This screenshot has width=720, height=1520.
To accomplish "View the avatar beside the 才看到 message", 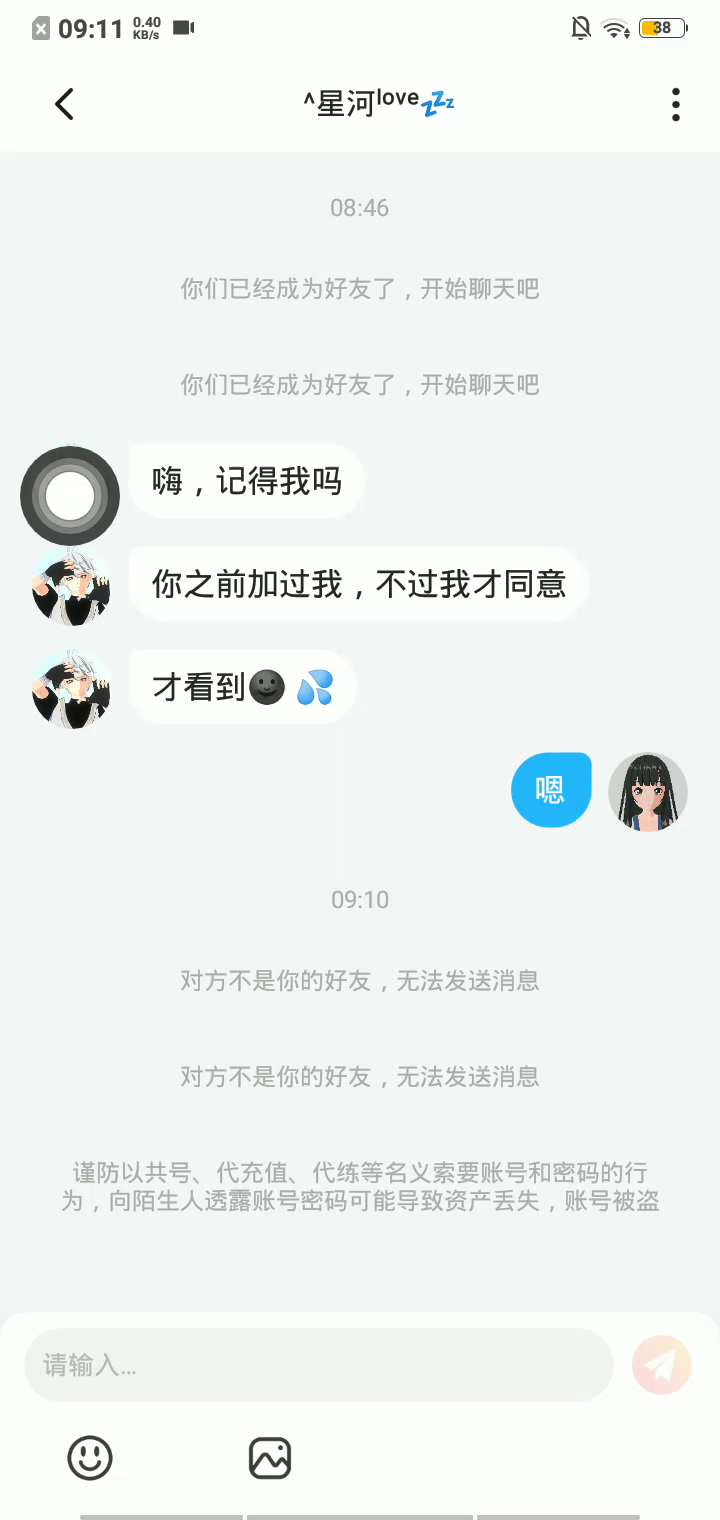I will pos(71,688).
